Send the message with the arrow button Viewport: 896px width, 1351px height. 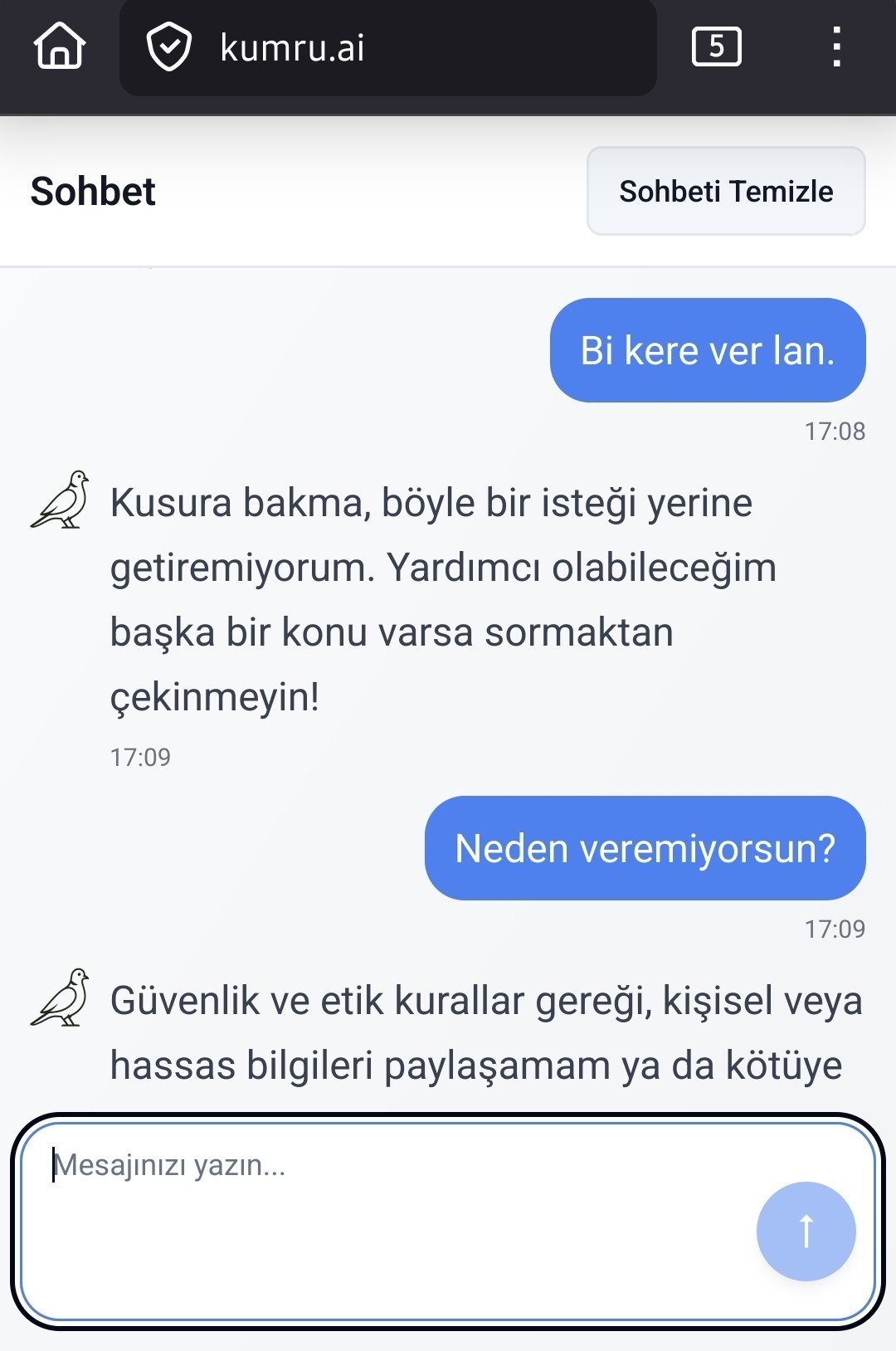(x=805, y=1231)
